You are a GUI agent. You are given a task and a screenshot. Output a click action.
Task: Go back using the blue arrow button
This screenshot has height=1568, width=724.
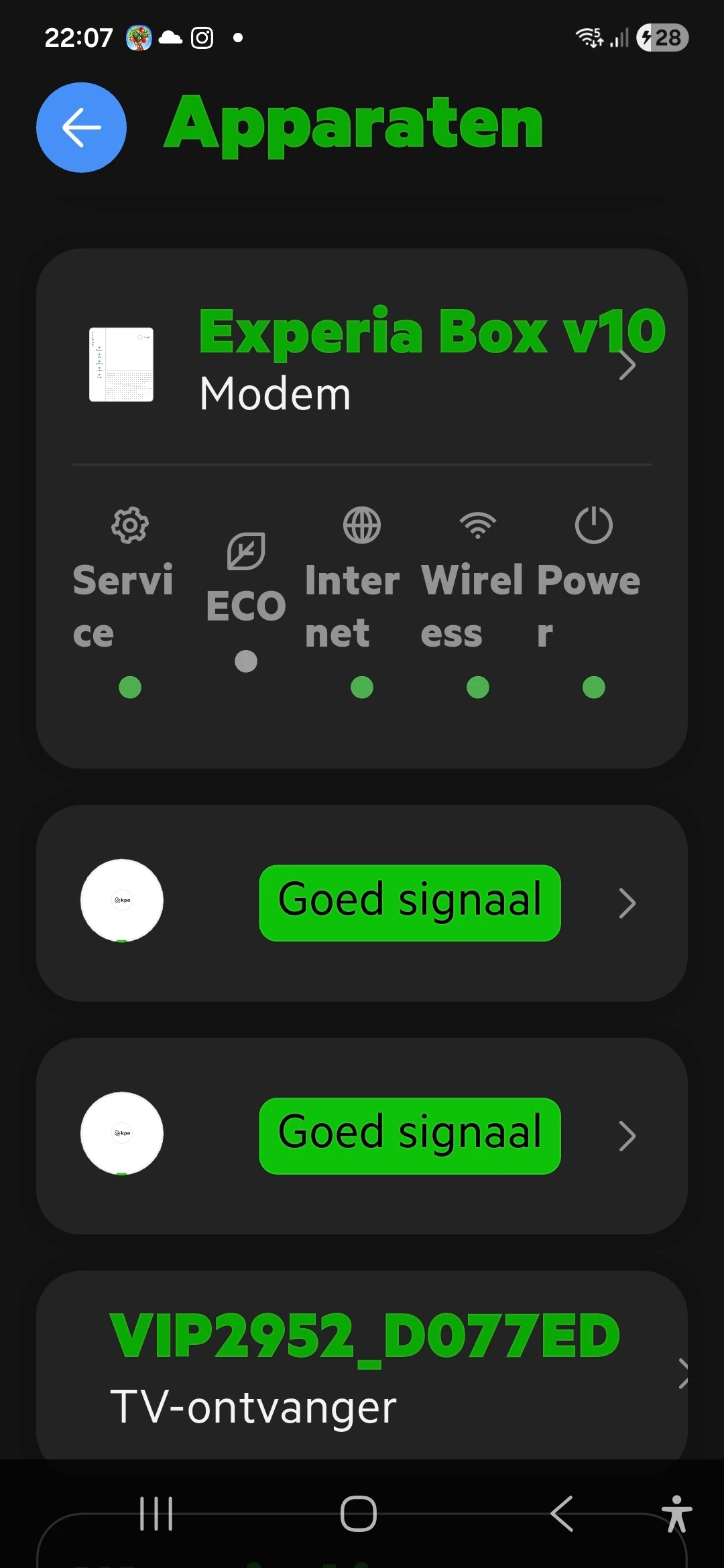81,127
